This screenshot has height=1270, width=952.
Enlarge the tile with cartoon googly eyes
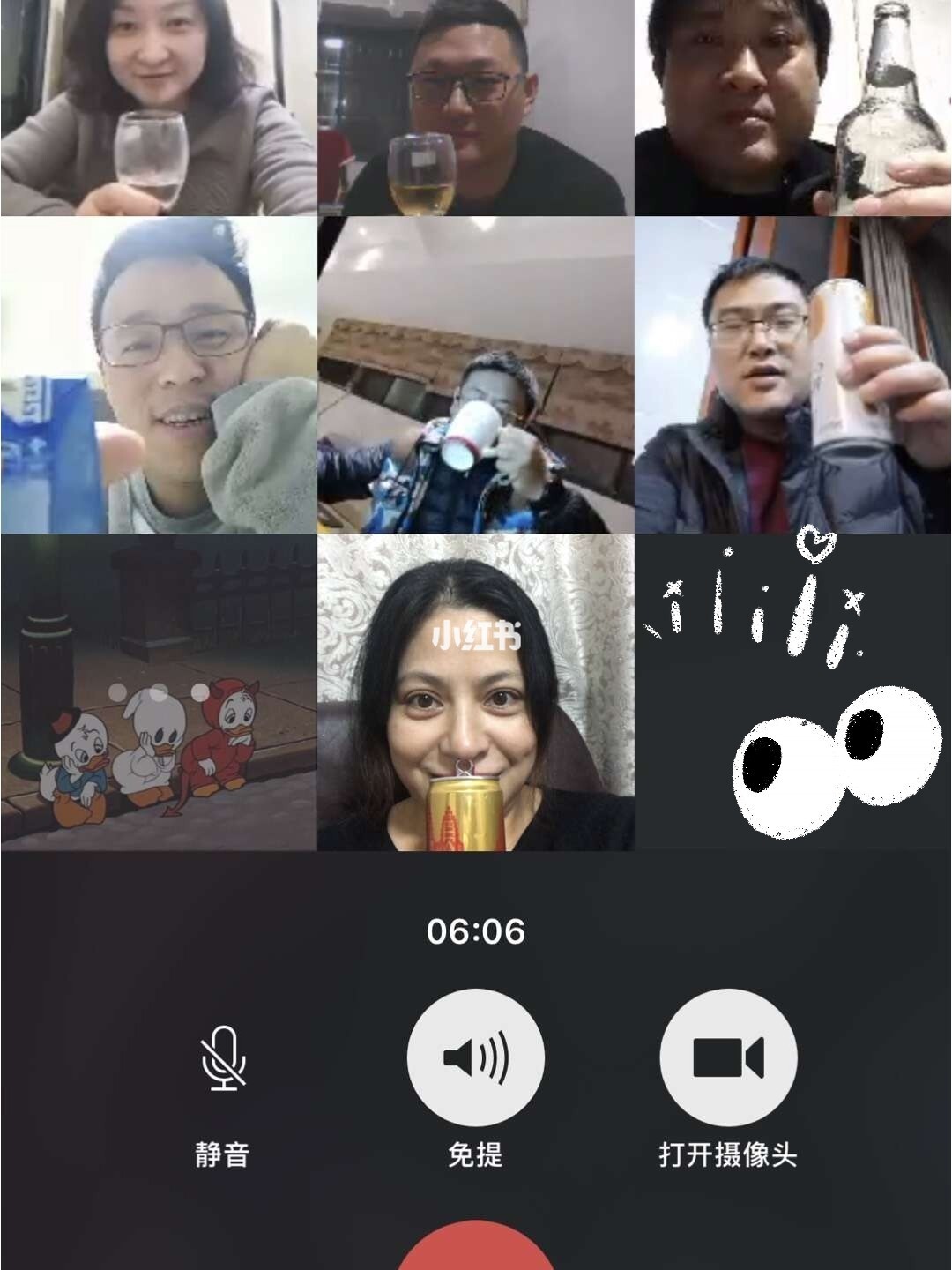[792, 692]
